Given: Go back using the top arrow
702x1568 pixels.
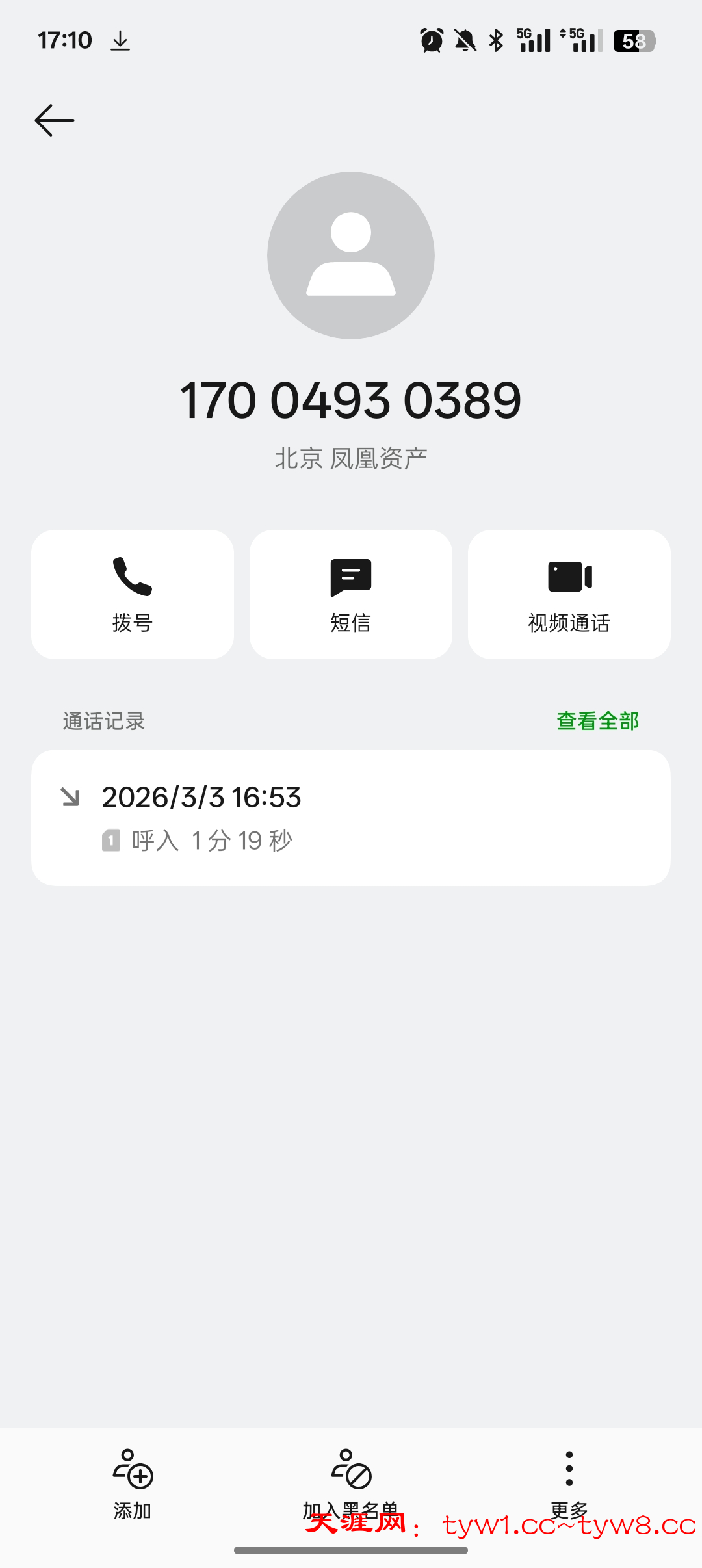Looking at the screenshot, I should [x=55, y=120].
